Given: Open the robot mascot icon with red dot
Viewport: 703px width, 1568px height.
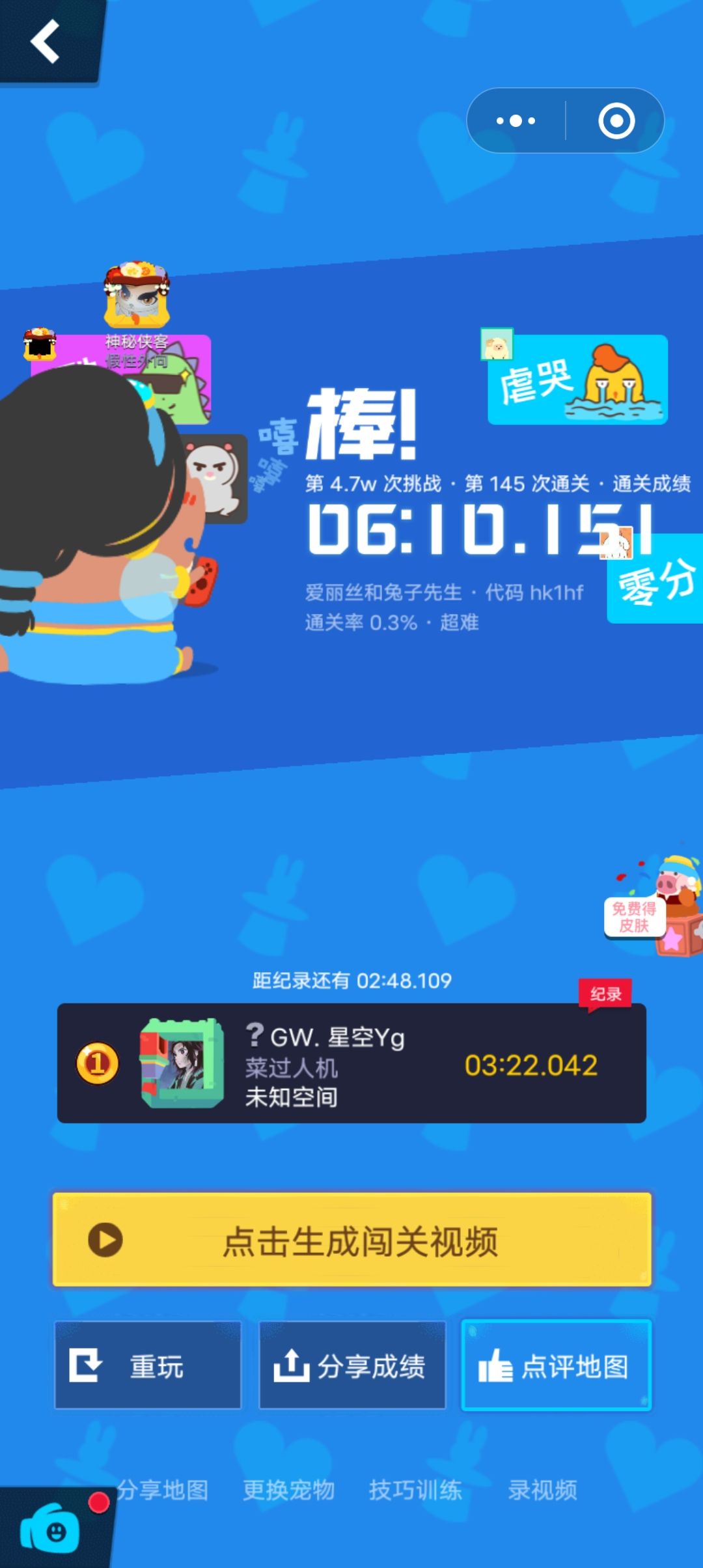Looking at the screenshot, I should [52, 1528].
